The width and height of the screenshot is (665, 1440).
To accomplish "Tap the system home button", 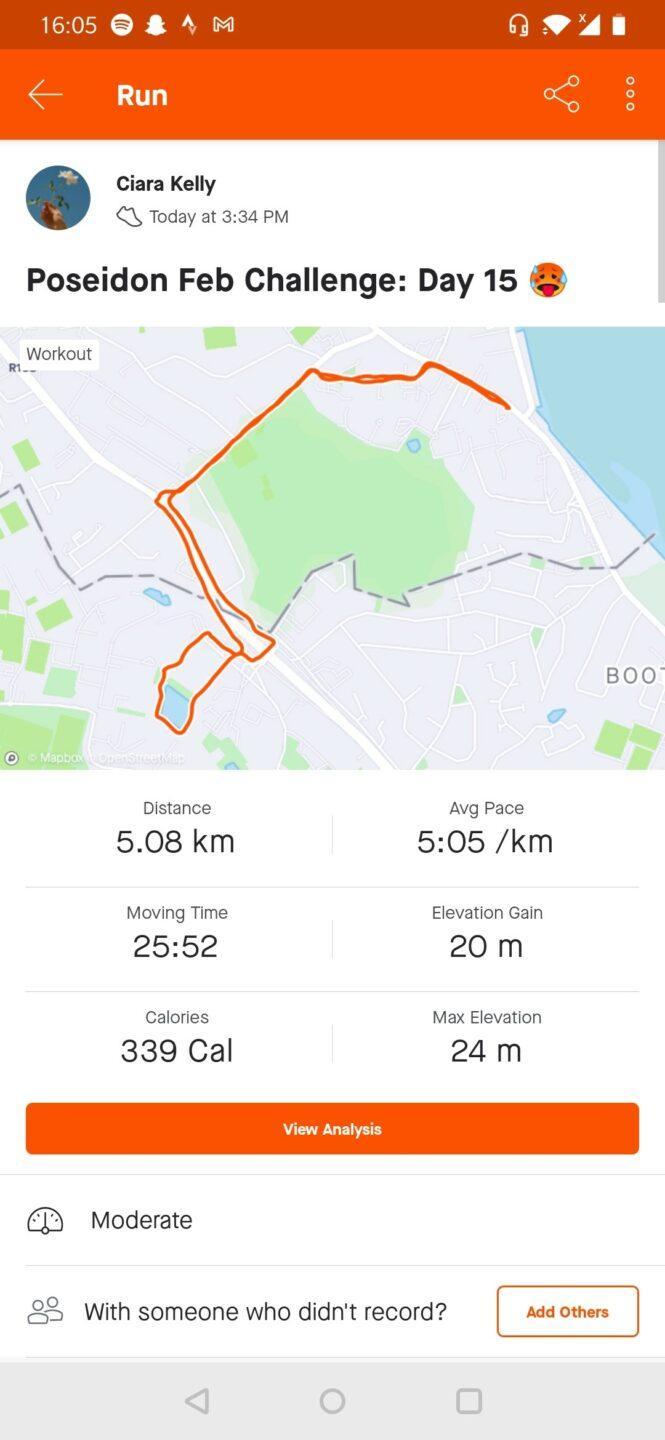I will click(332, 1401).
